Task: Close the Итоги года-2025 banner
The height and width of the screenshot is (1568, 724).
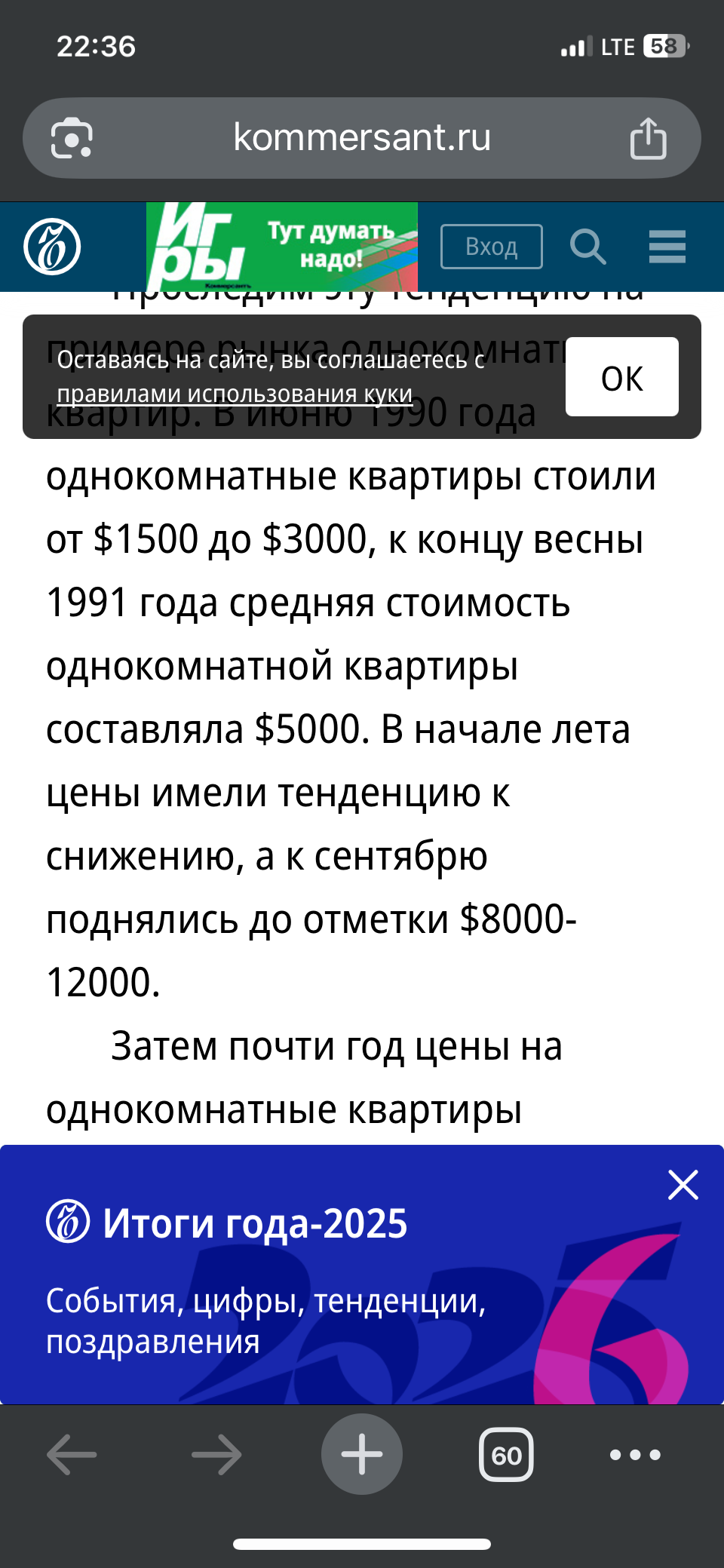Action: (x=683, y=1185)
